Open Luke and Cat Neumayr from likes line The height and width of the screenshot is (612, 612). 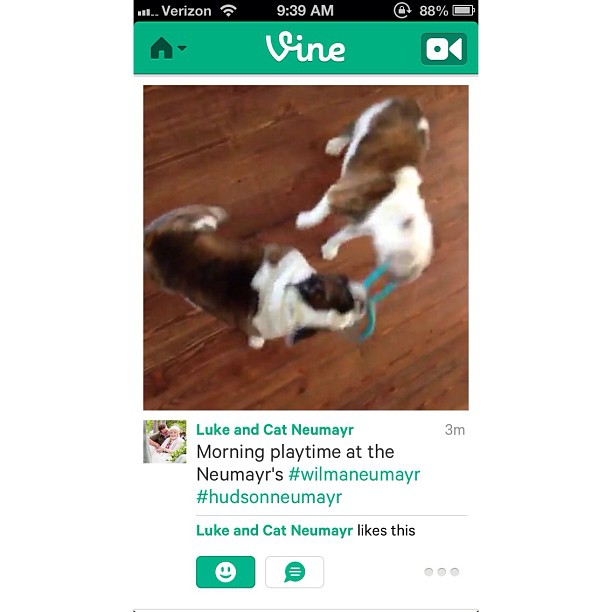(274, 530)
